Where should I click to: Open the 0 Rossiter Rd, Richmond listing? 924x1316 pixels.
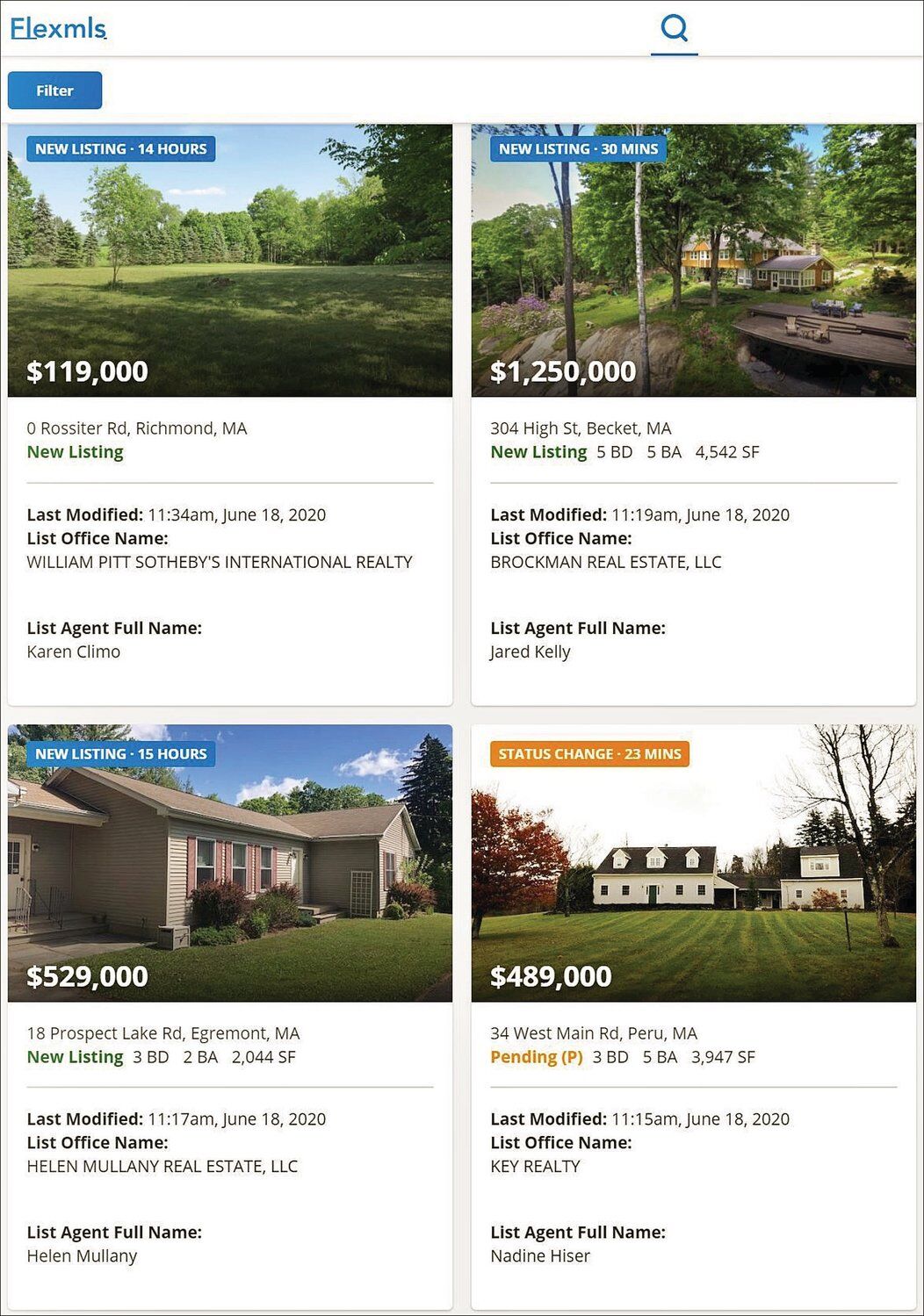tap(137, 428)
